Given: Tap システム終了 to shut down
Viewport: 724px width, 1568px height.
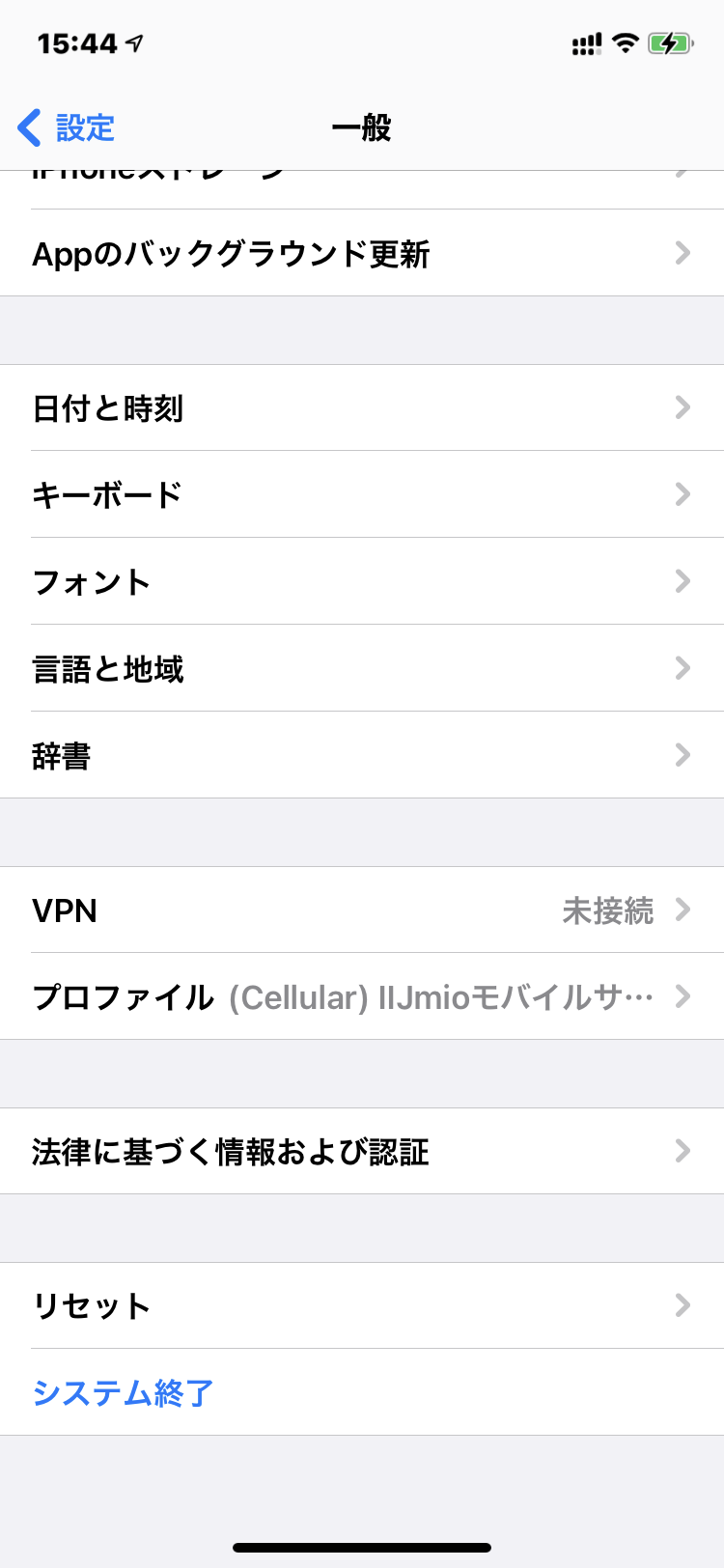Looking at the screenshot, I should (x=124, y=1392).
